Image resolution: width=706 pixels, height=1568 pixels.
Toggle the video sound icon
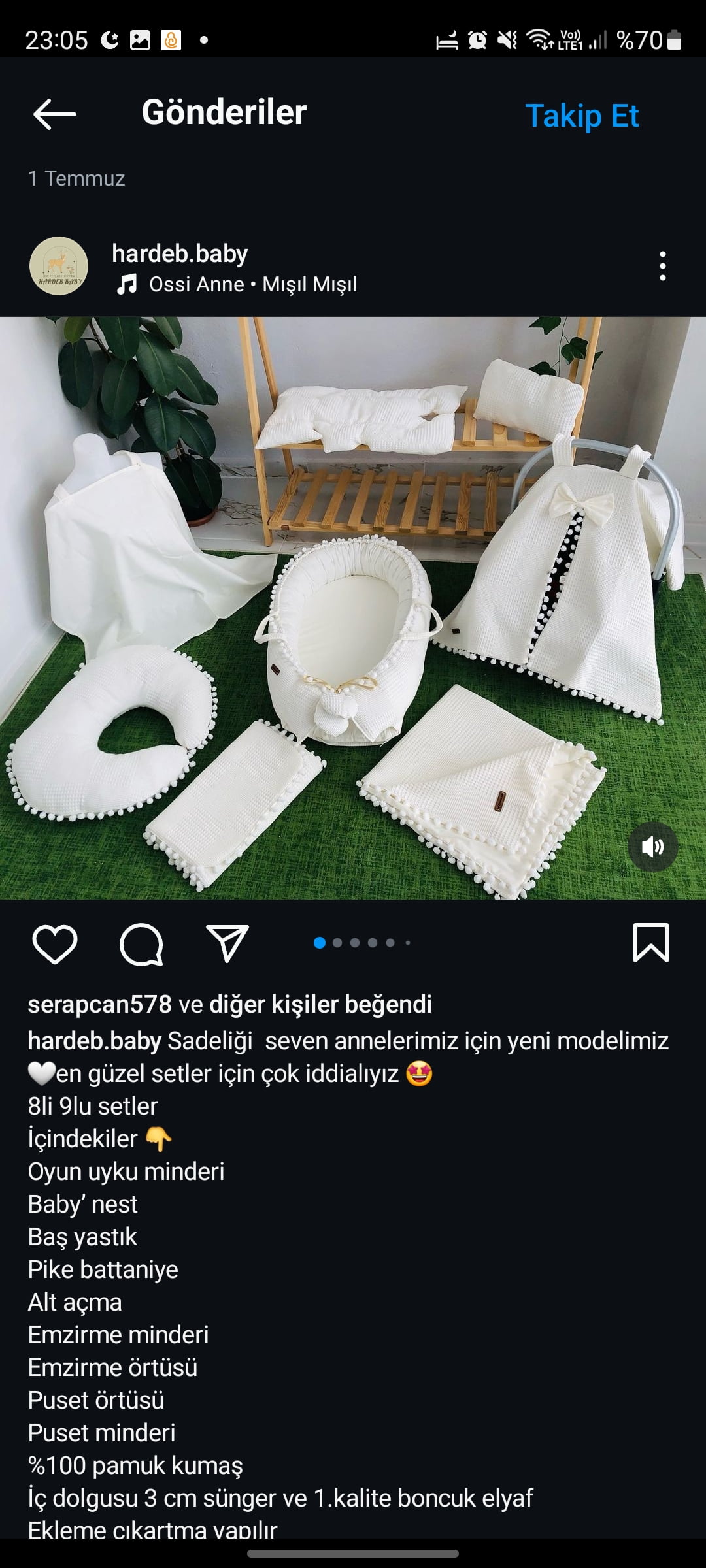(652, 847)
